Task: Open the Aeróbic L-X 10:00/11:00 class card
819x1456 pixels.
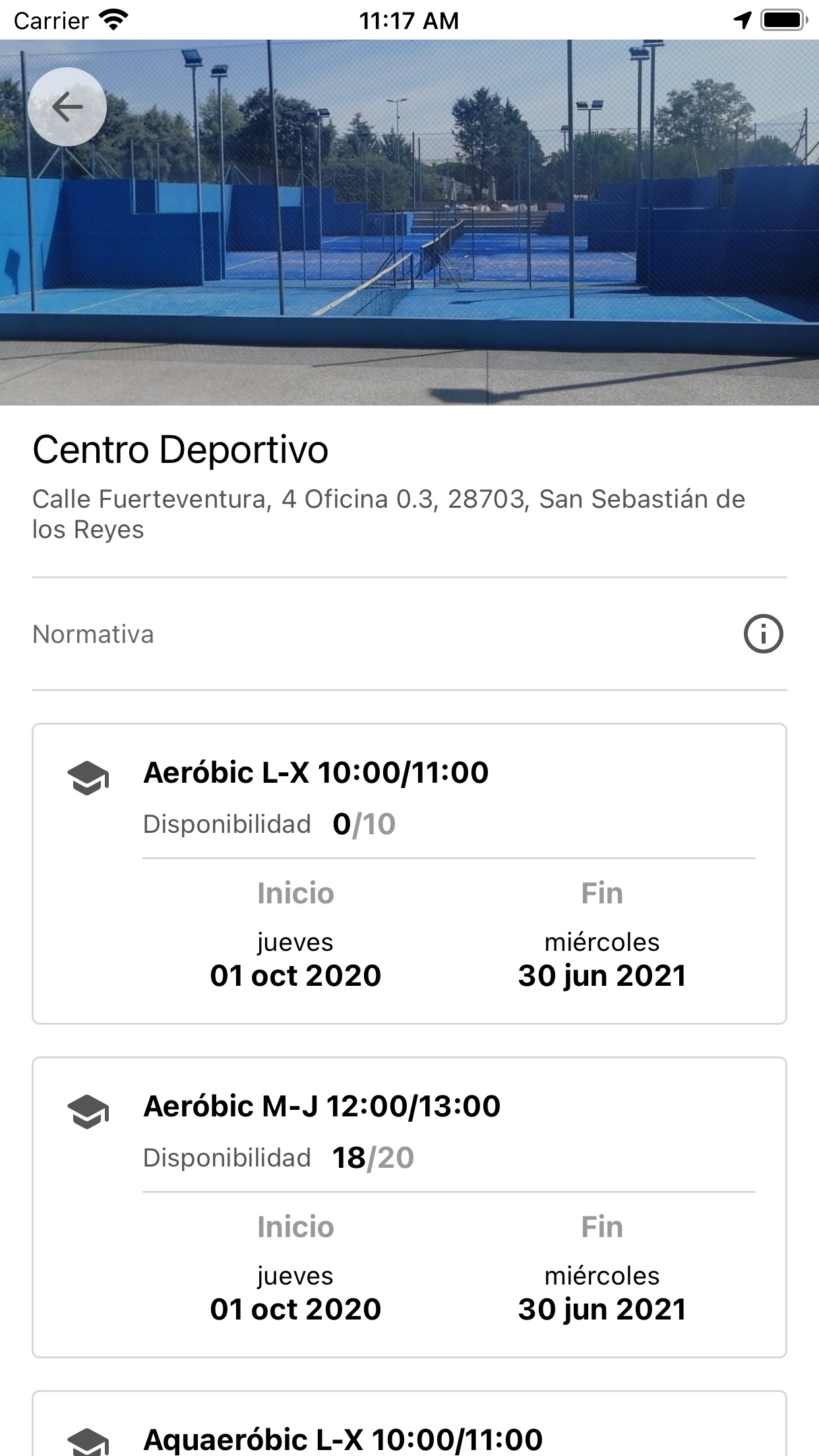Action: (x=409, y=874)
